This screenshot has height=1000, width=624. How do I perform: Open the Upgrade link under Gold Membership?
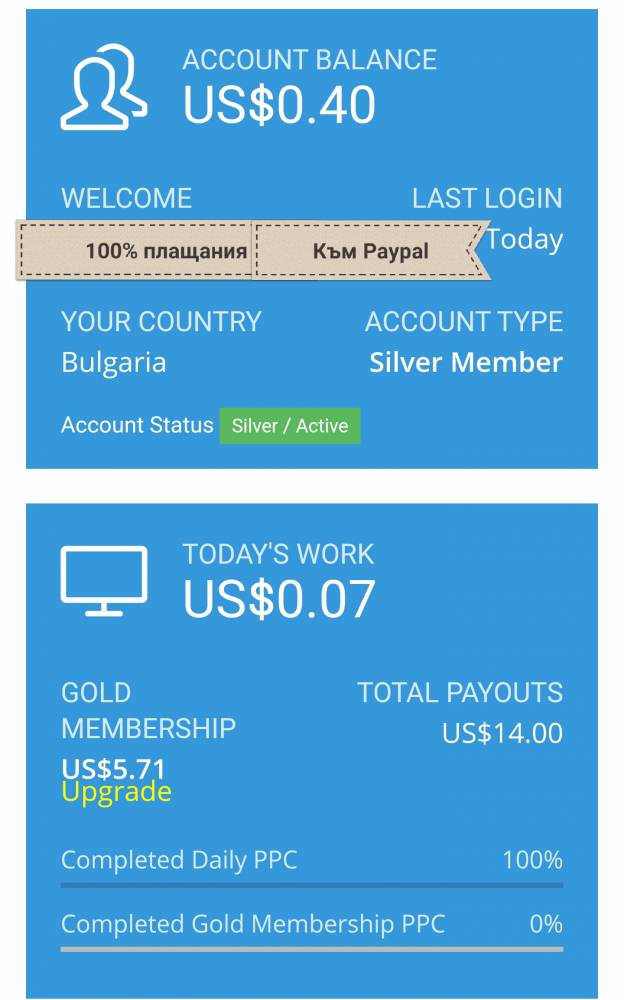(116, 793)
